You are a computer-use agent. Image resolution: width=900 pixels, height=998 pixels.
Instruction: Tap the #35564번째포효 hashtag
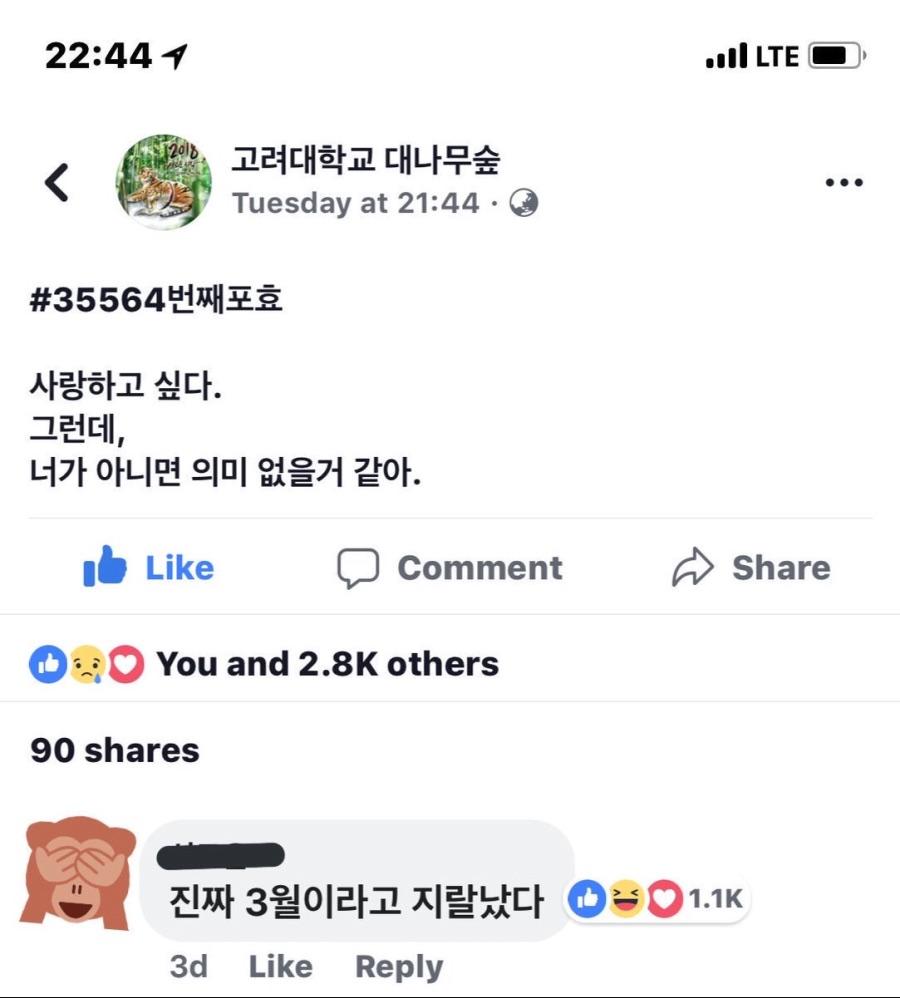point(157,299)
